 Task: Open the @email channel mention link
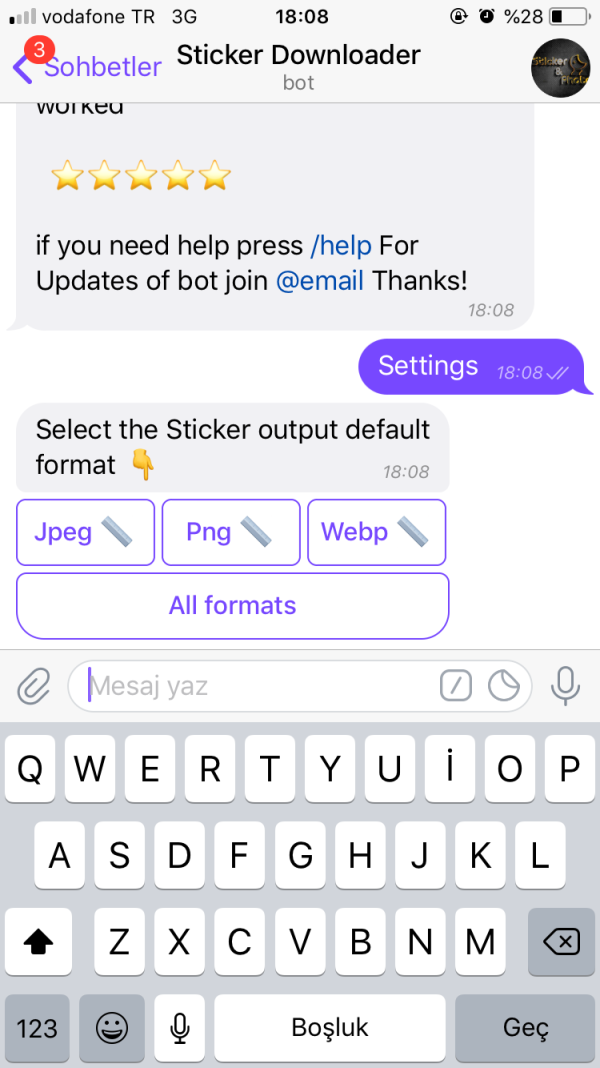320,281
